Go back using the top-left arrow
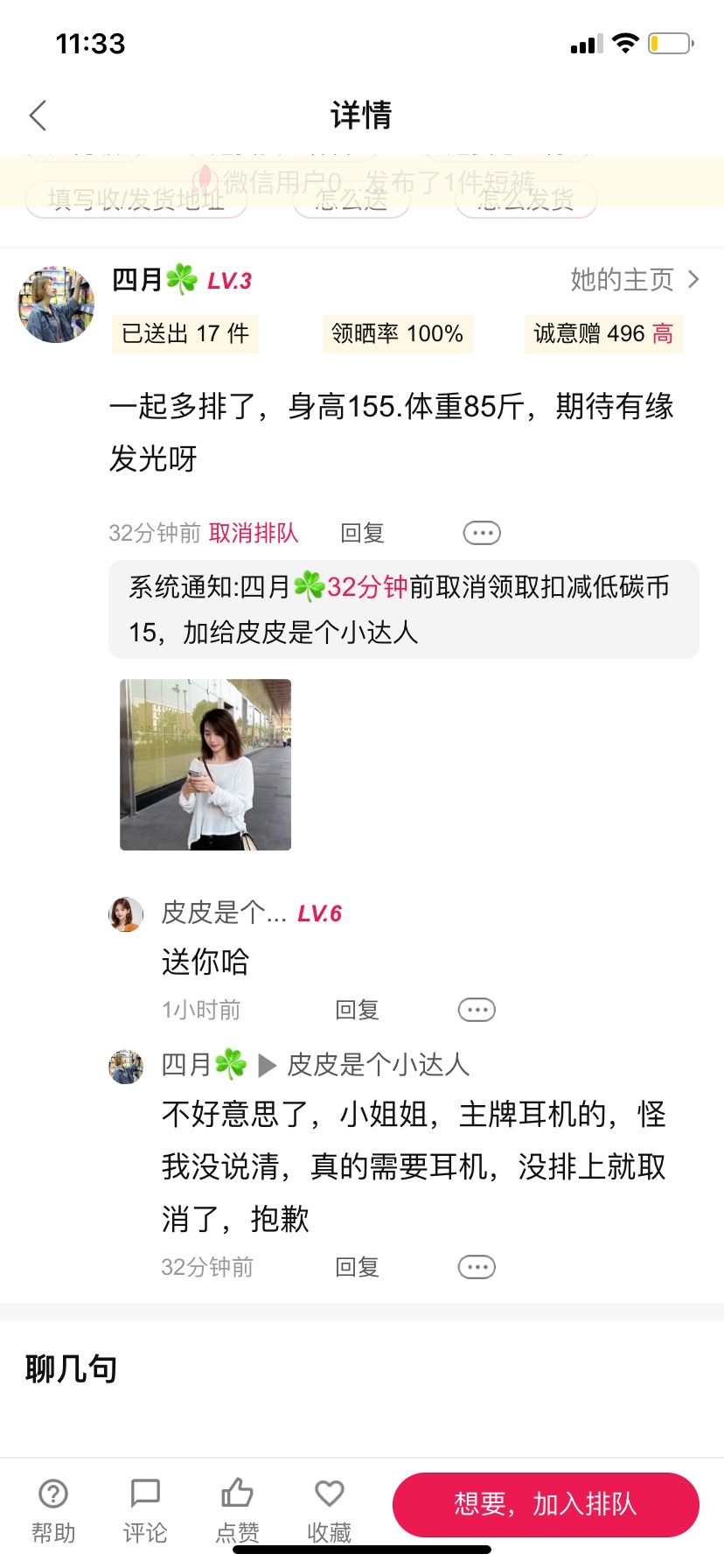724x1568 pixels. (38, 115)
